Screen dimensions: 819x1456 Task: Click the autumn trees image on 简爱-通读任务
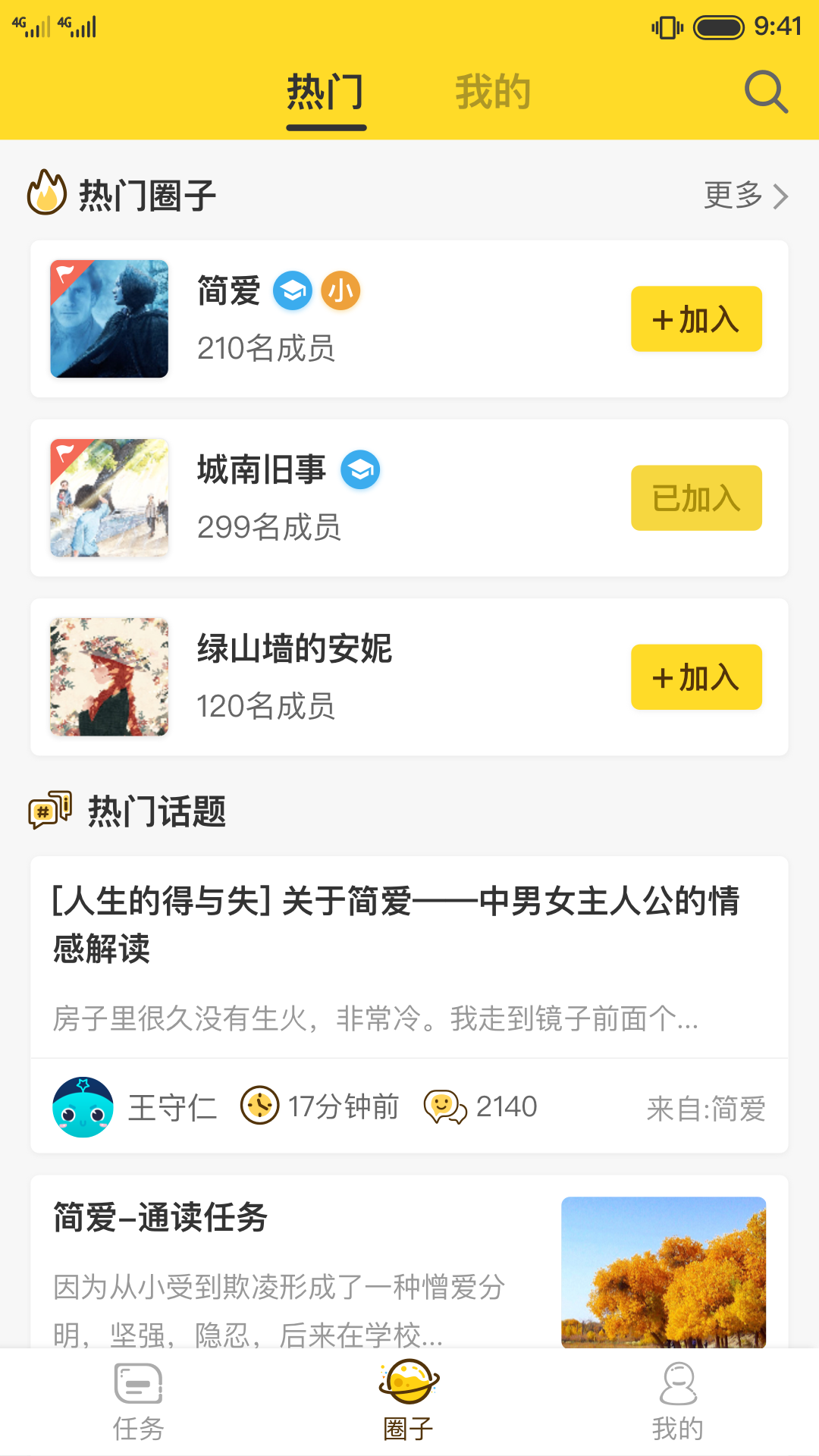[x=665, y=1274]
